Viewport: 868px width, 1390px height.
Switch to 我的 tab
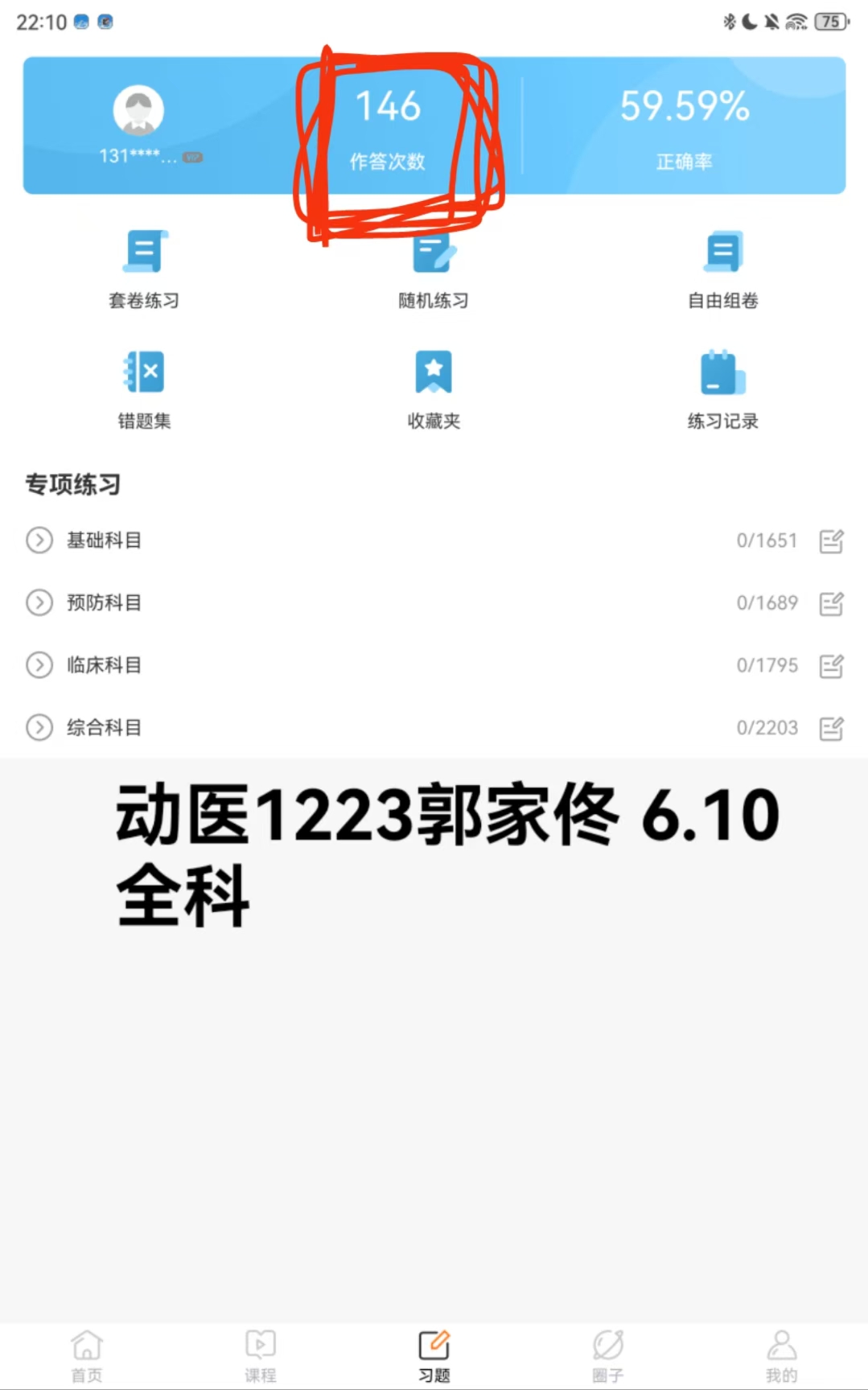point(781,1355)
